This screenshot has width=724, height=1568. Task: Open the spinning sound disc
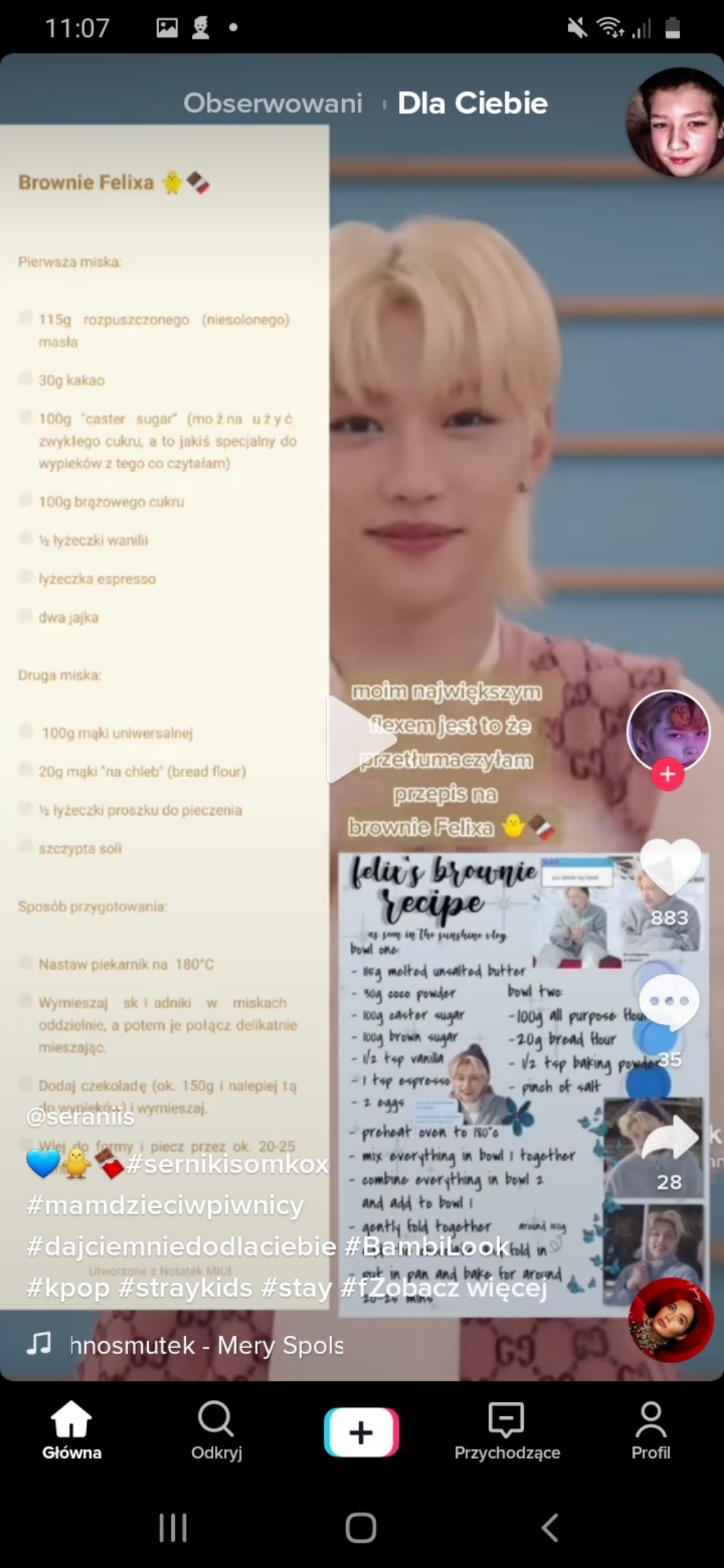click(670, 1321)
